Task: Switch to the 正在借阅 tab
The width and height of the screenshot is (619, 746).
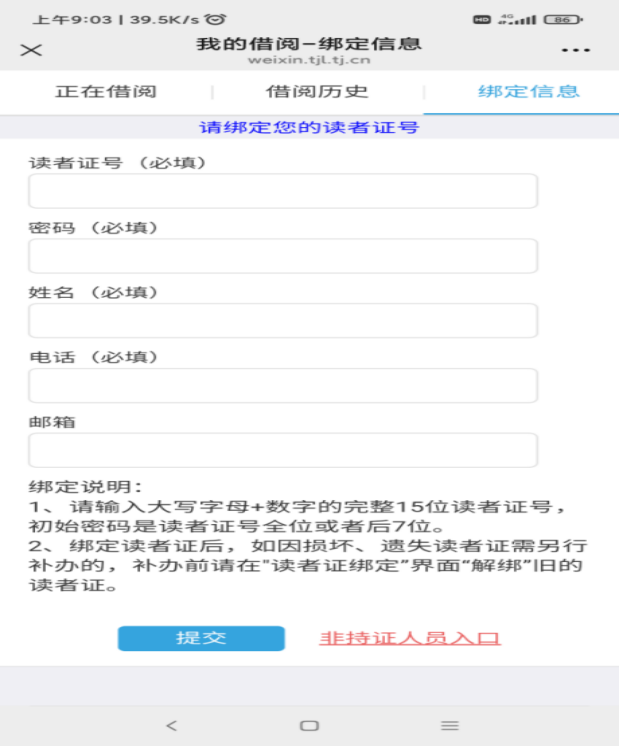Action: pyautogui.click(x=105, y=92)
